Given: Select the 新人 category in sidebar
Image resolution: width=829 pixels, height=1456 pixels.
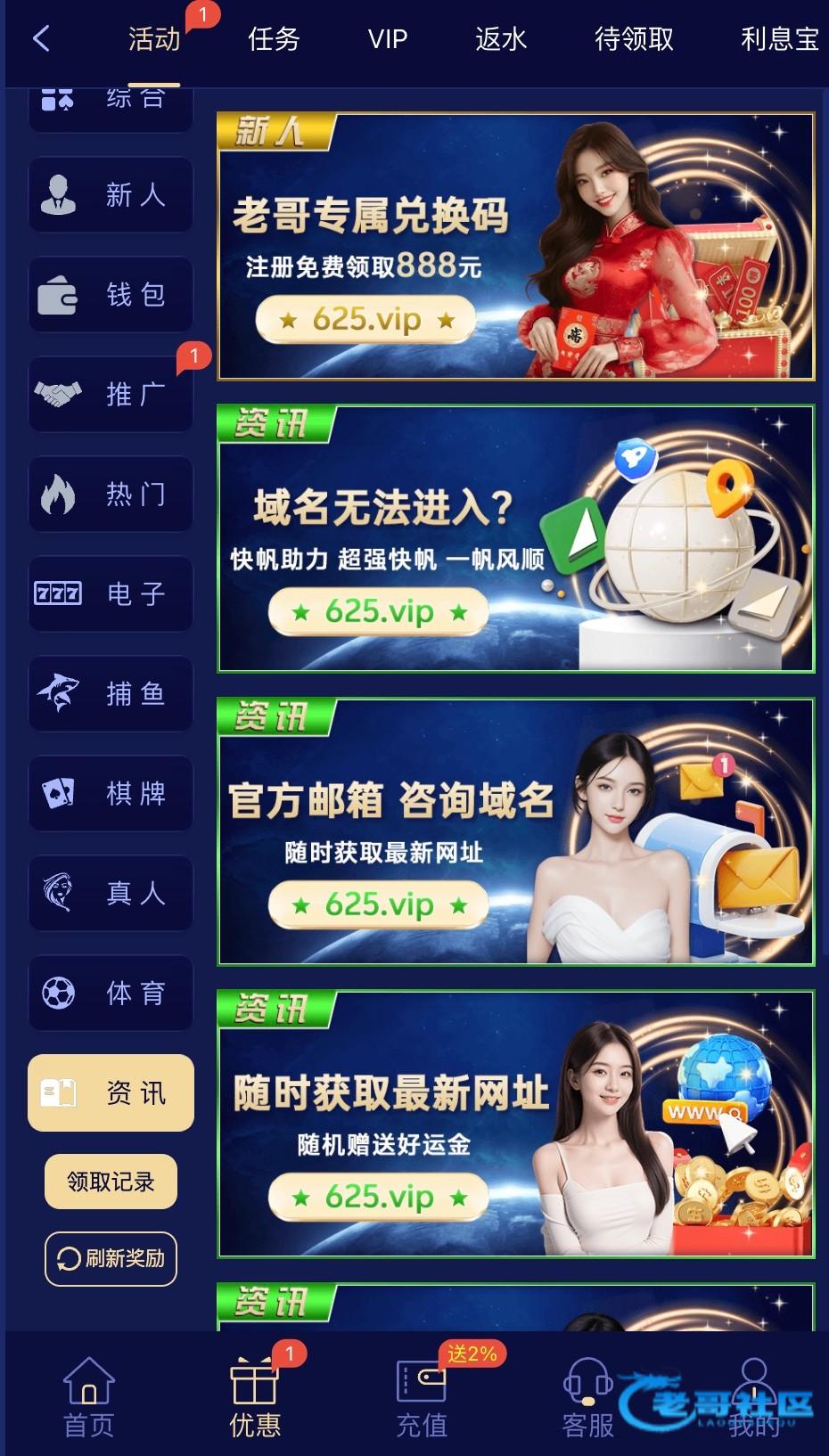Looking at the screenshot, I should [111, 194].
